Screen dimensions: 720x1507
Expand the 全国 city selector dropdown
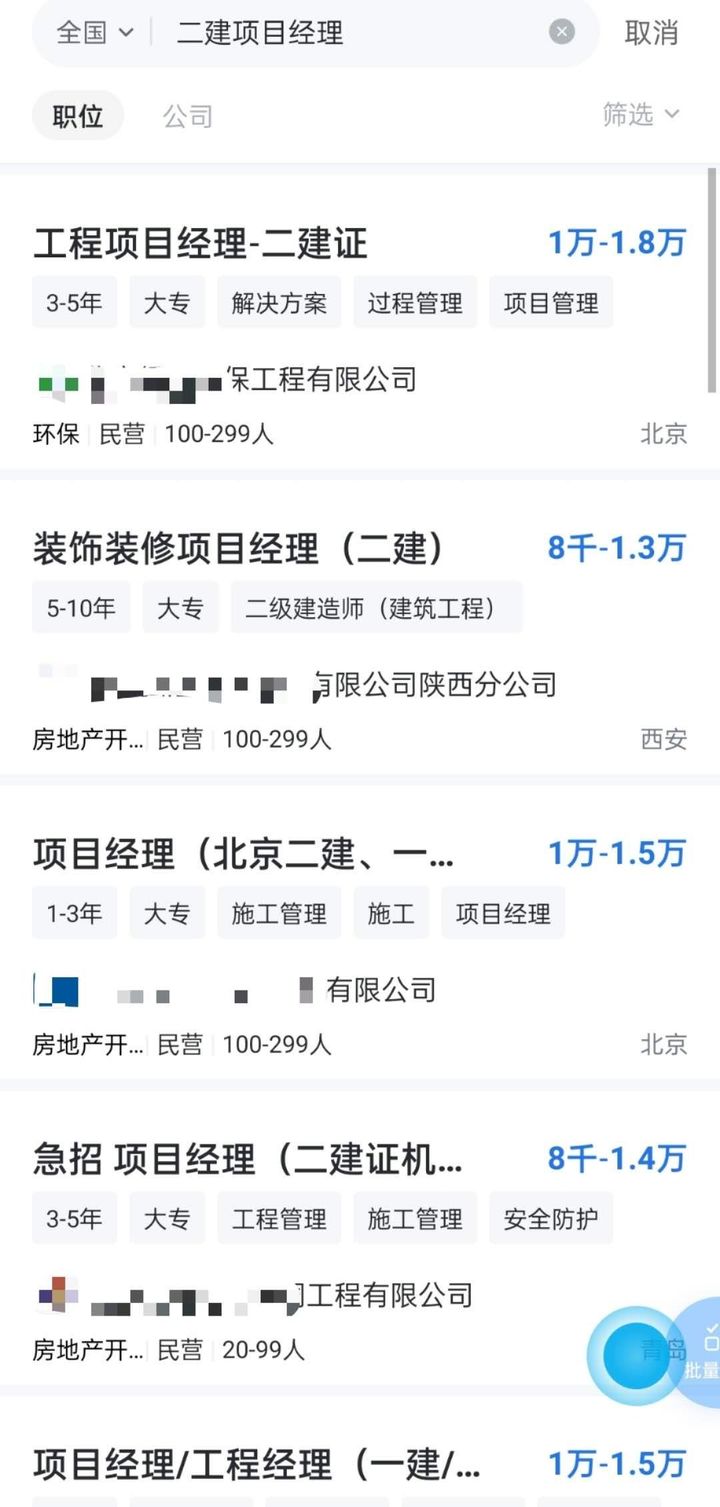[x=90, y=31]
